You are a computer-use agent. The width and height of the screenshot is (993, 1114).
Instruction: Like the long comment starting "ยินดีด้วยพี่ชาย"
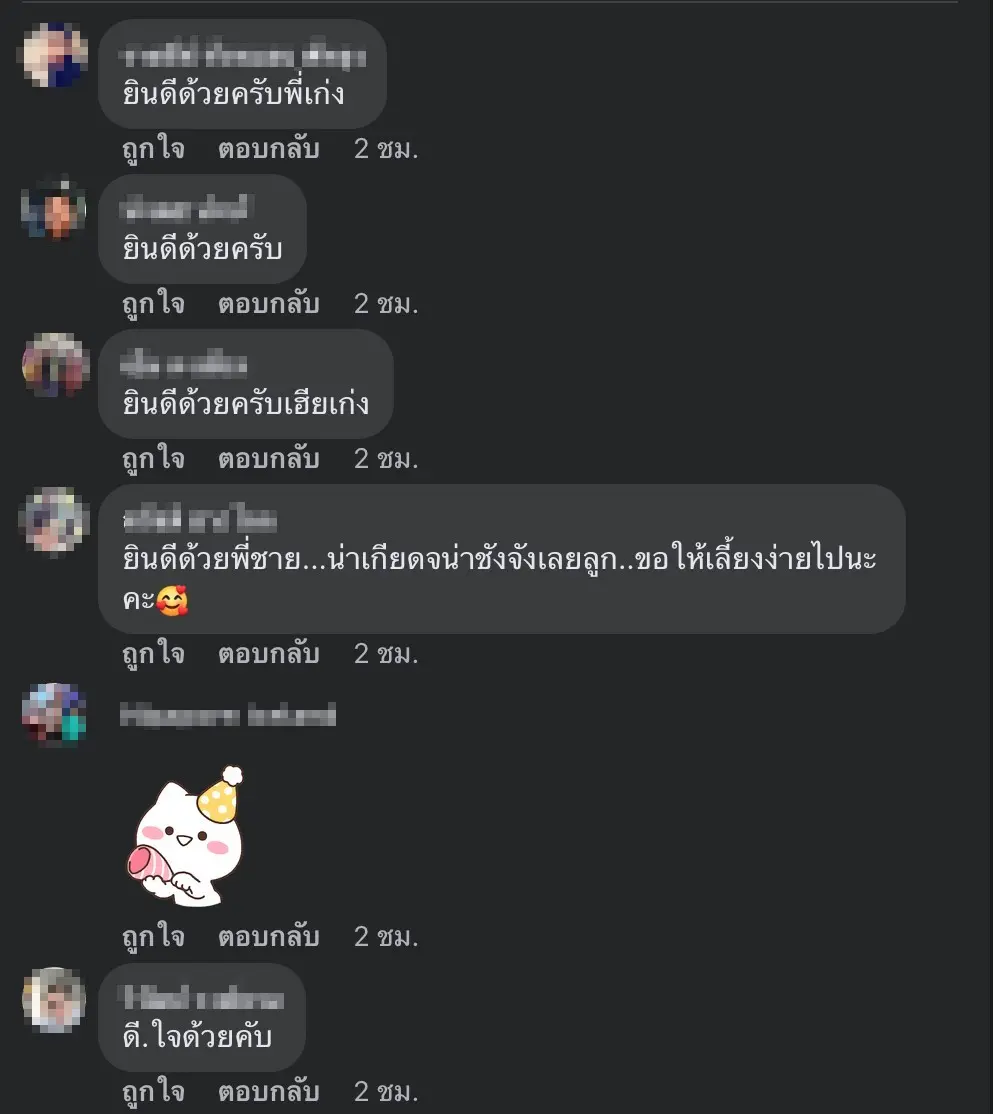pyautogui.click(x=153, y=655)
